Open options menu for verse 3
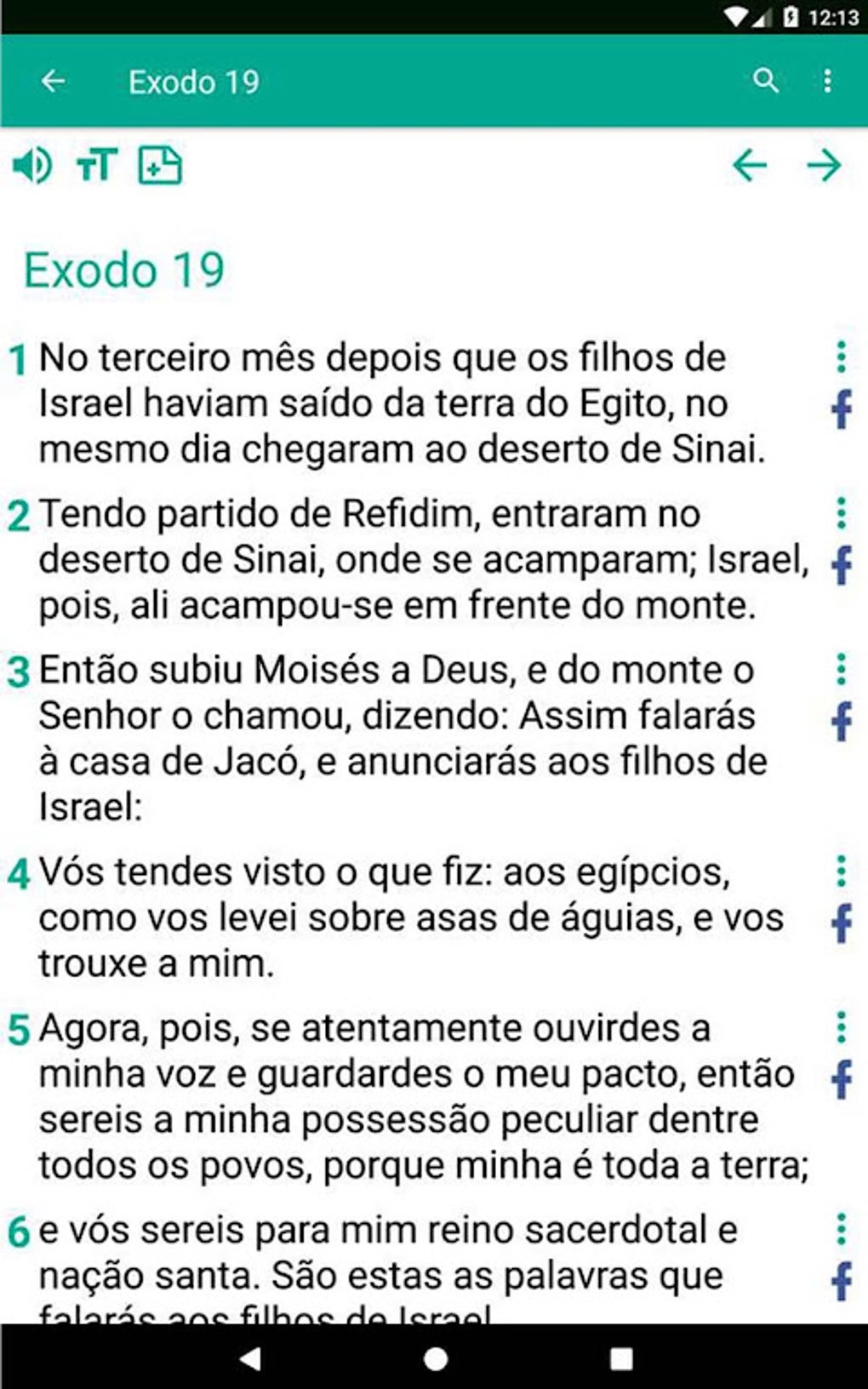The height and width of the screenshot is (1389, 868). point(841,669)
